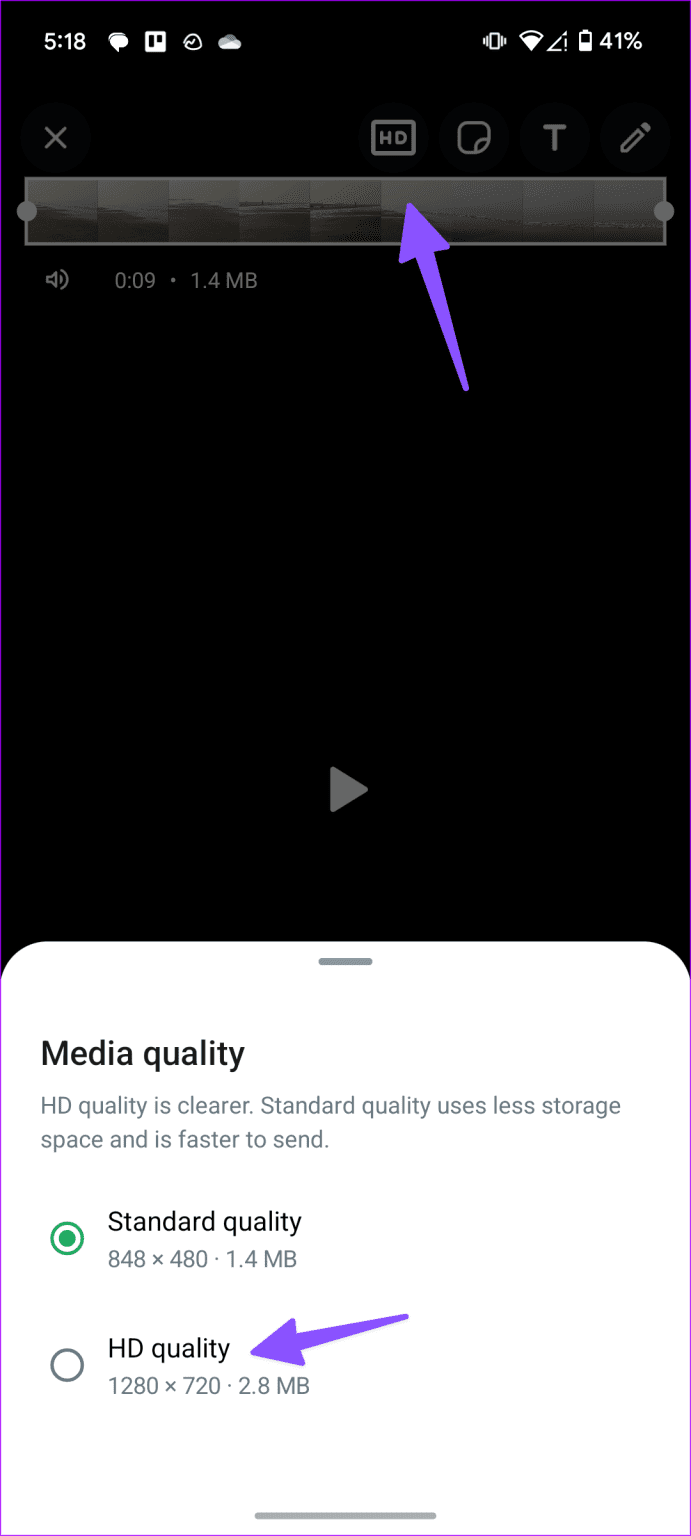Image resolution: width=691 pixels, height=1536 pixels.
Task: Open the sticker picker
Action: tap(474, 138)
